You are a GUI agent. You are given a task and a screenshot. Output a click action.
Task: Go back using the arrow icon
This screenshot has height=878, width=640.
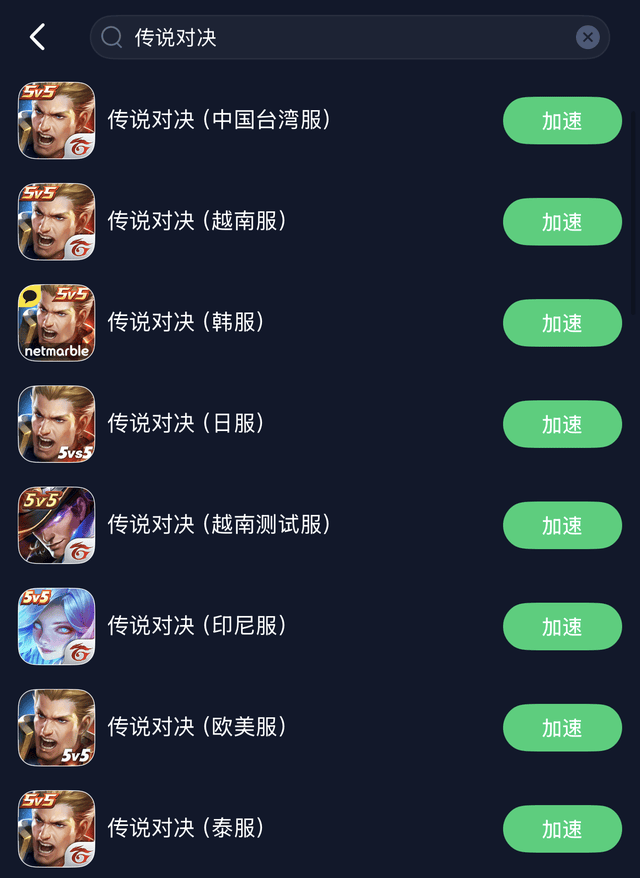(x=37, y=38)
